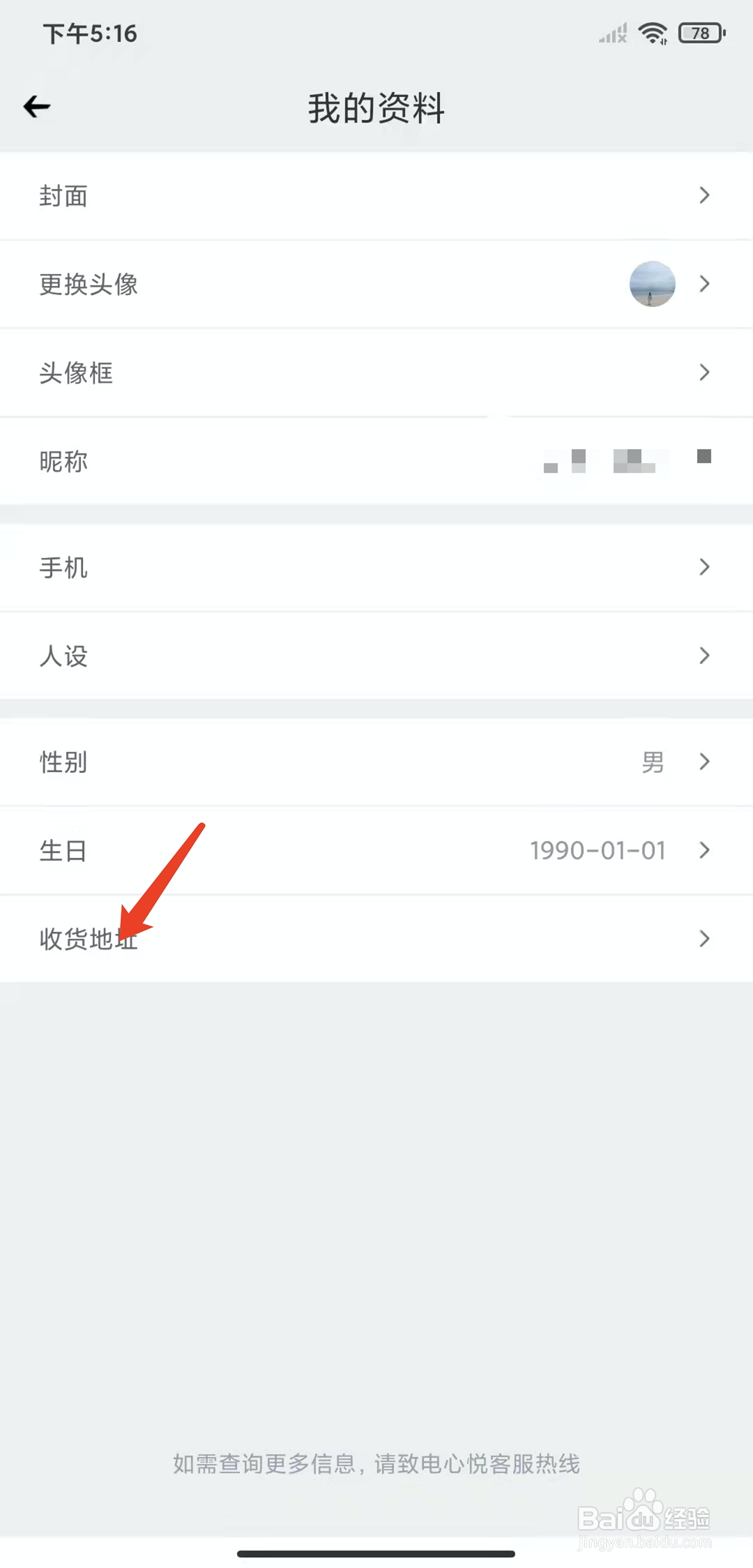Edit the 生日 birthday date

(x=376, y=850)
